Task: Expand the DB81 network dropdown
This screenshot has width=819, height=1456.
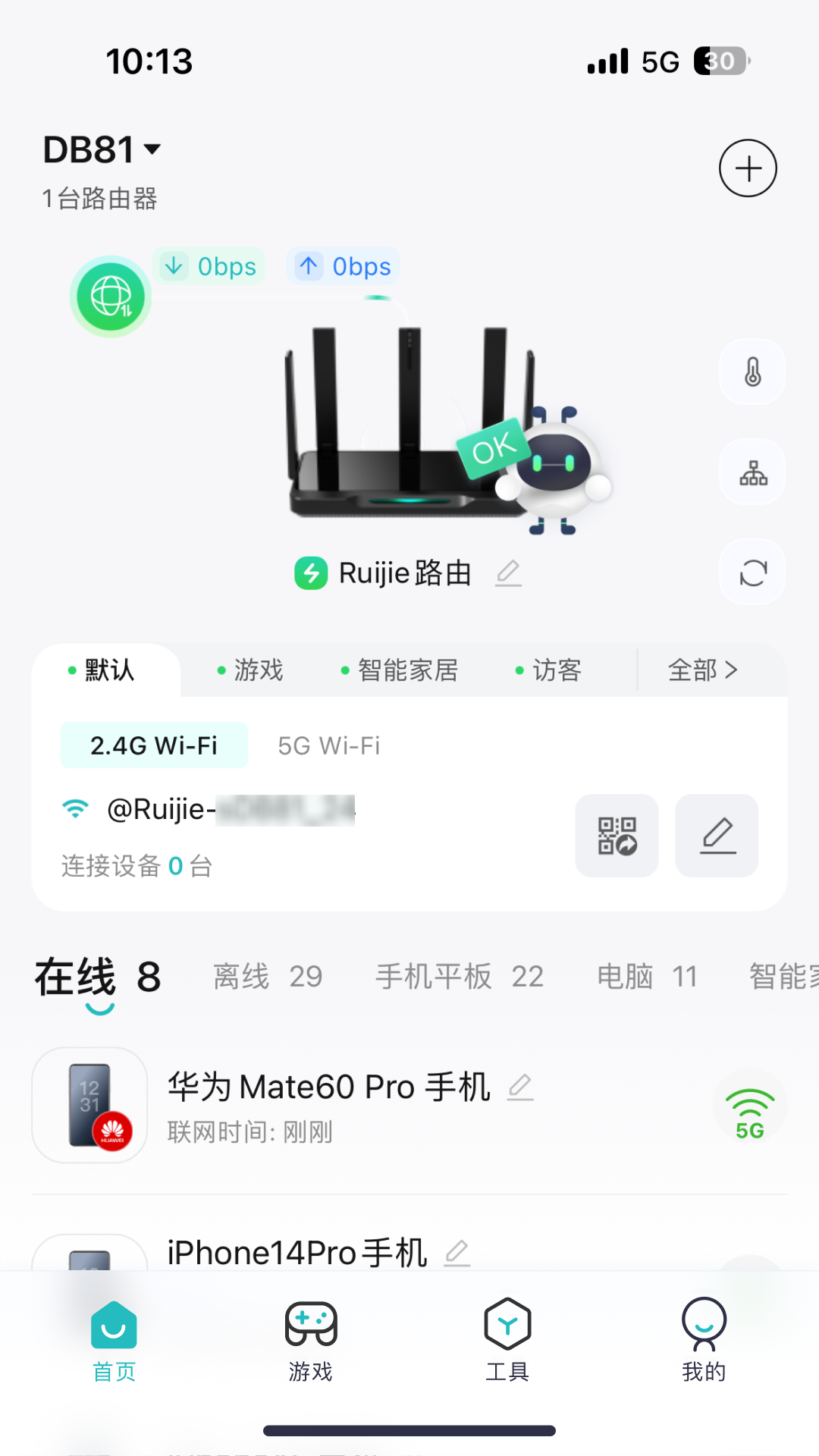Action: point(102,149)
